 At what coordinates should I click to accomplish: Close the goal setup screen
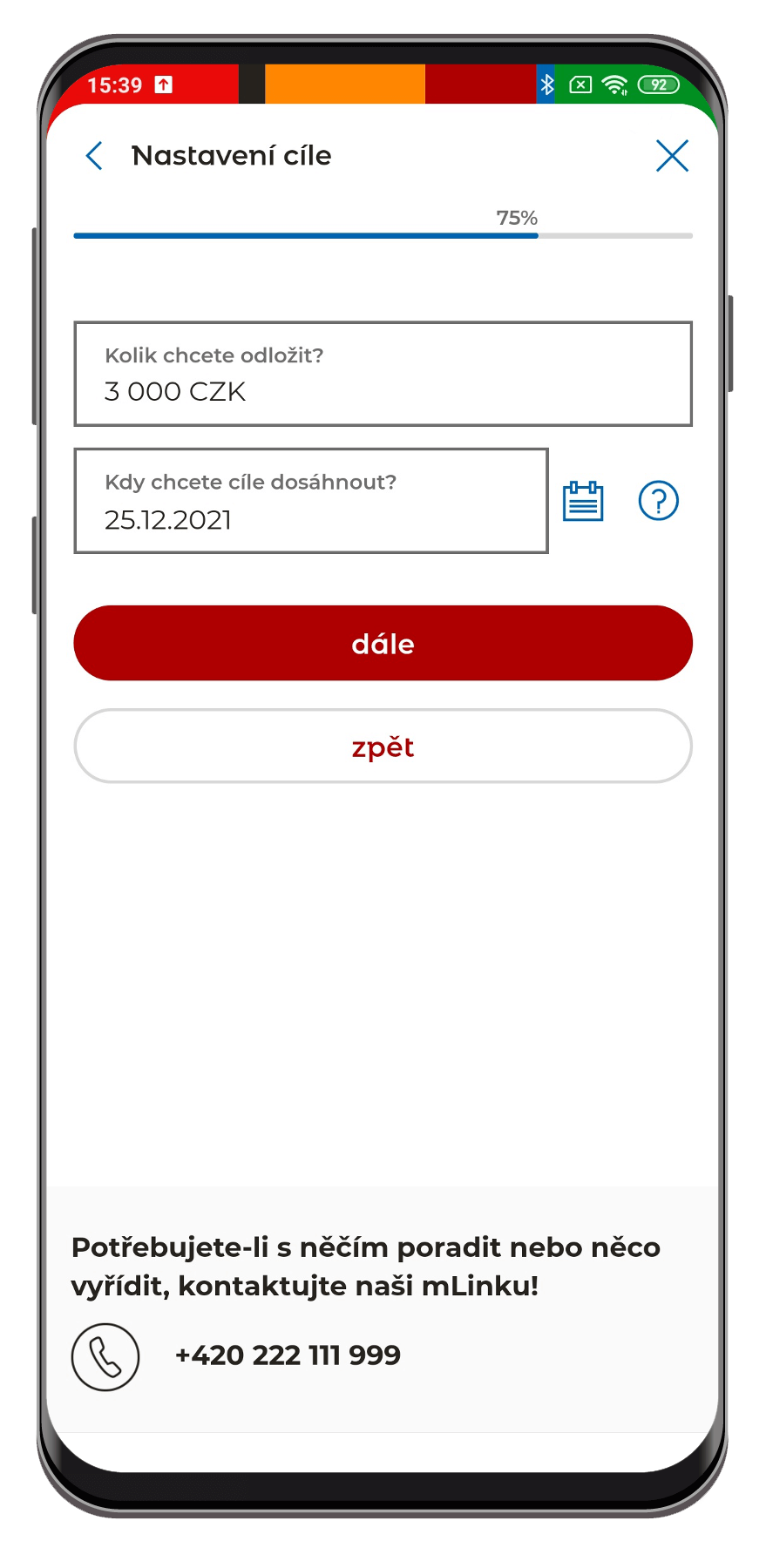[x=672, y=156]
